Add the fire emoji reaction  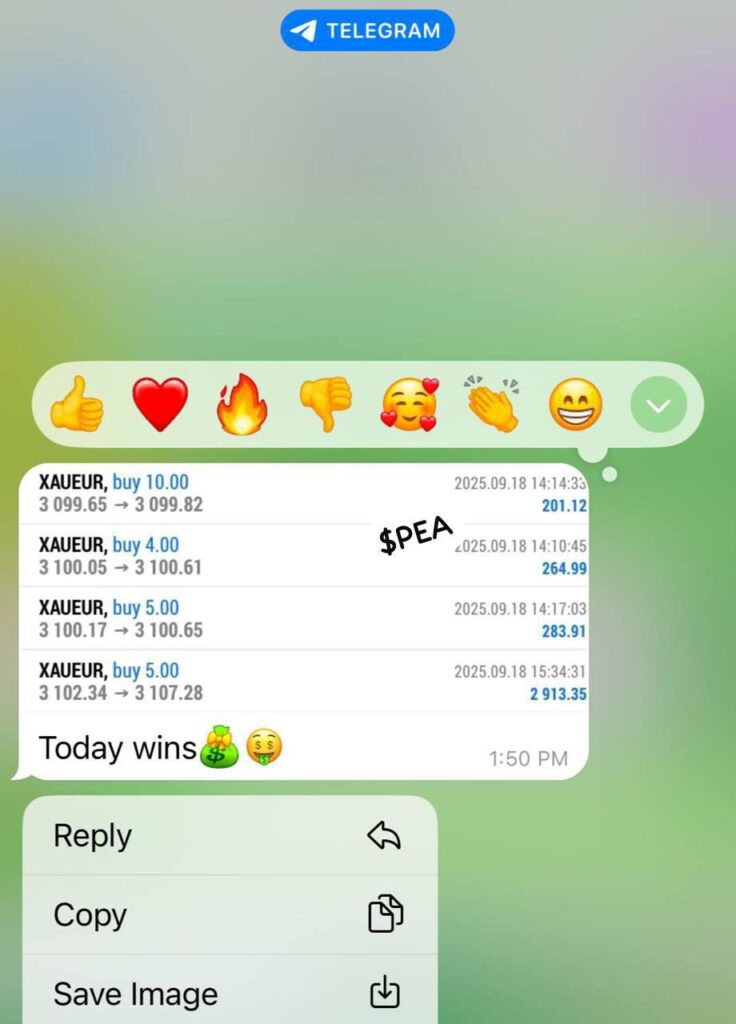click(x=242, y=404)
